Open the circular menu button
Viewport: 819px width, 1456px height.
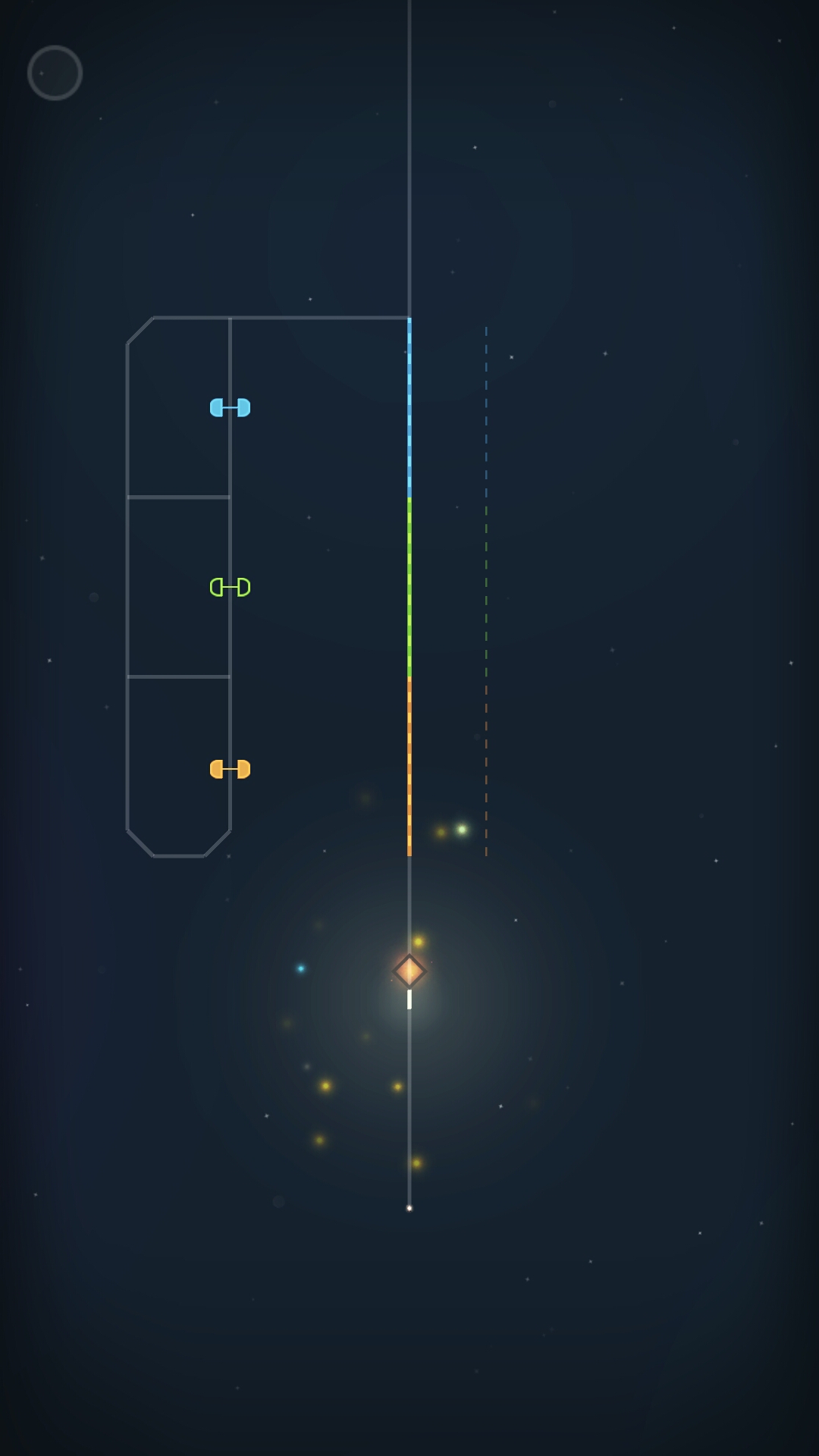tap(55, 73)
